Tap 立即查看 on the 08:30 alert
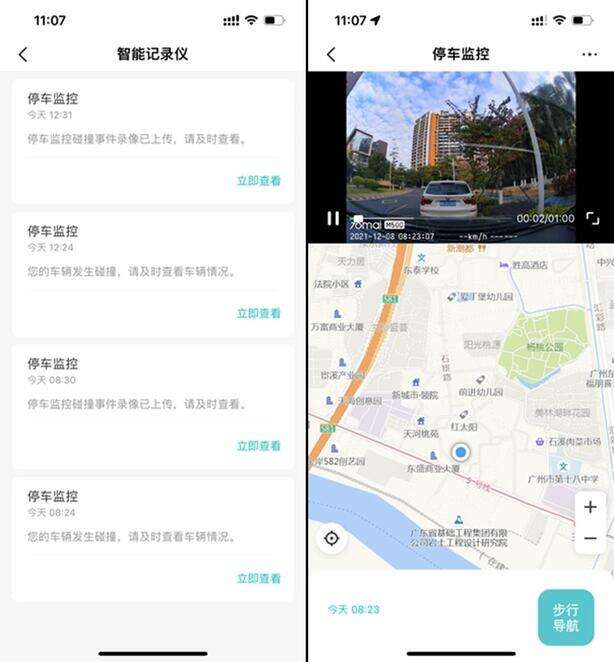Viewport: 614px width, 662px height. pyautogui.click(x=258, y=446)
